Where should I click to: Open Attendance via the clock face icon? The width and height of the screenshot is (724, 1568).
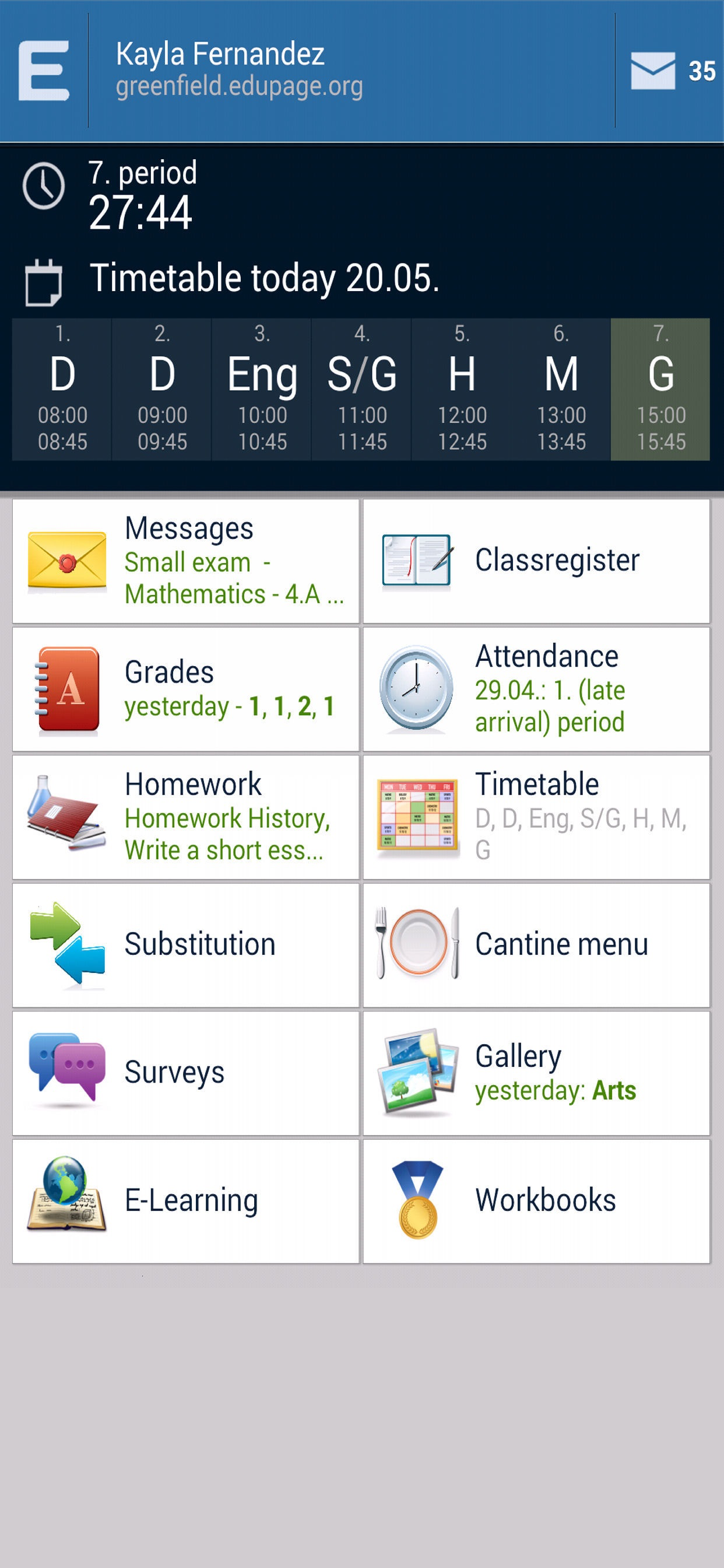coord(417,688)
